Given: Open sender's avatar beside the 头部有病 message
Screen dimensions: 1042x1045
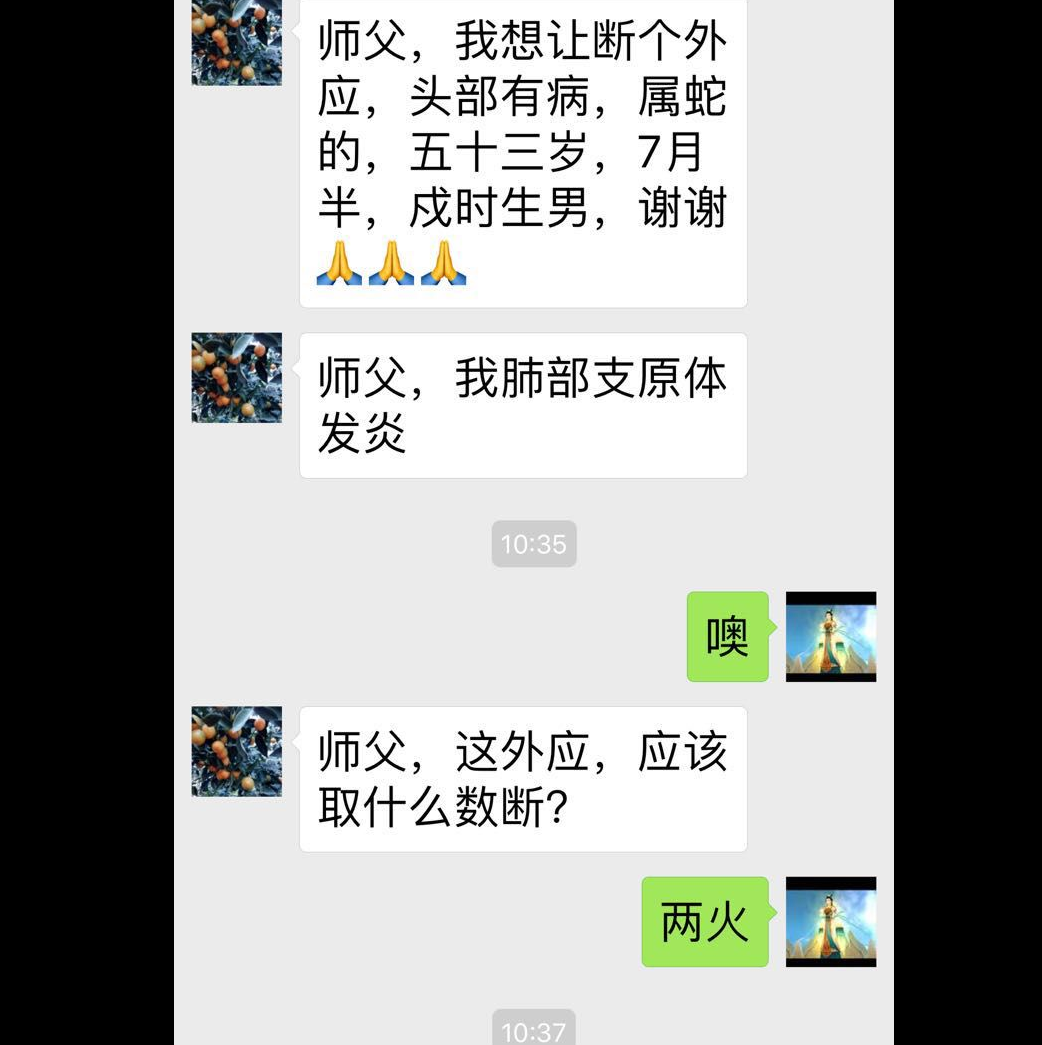Looking at the screenshot, I should pyautogui.click(x=237, y=43).
